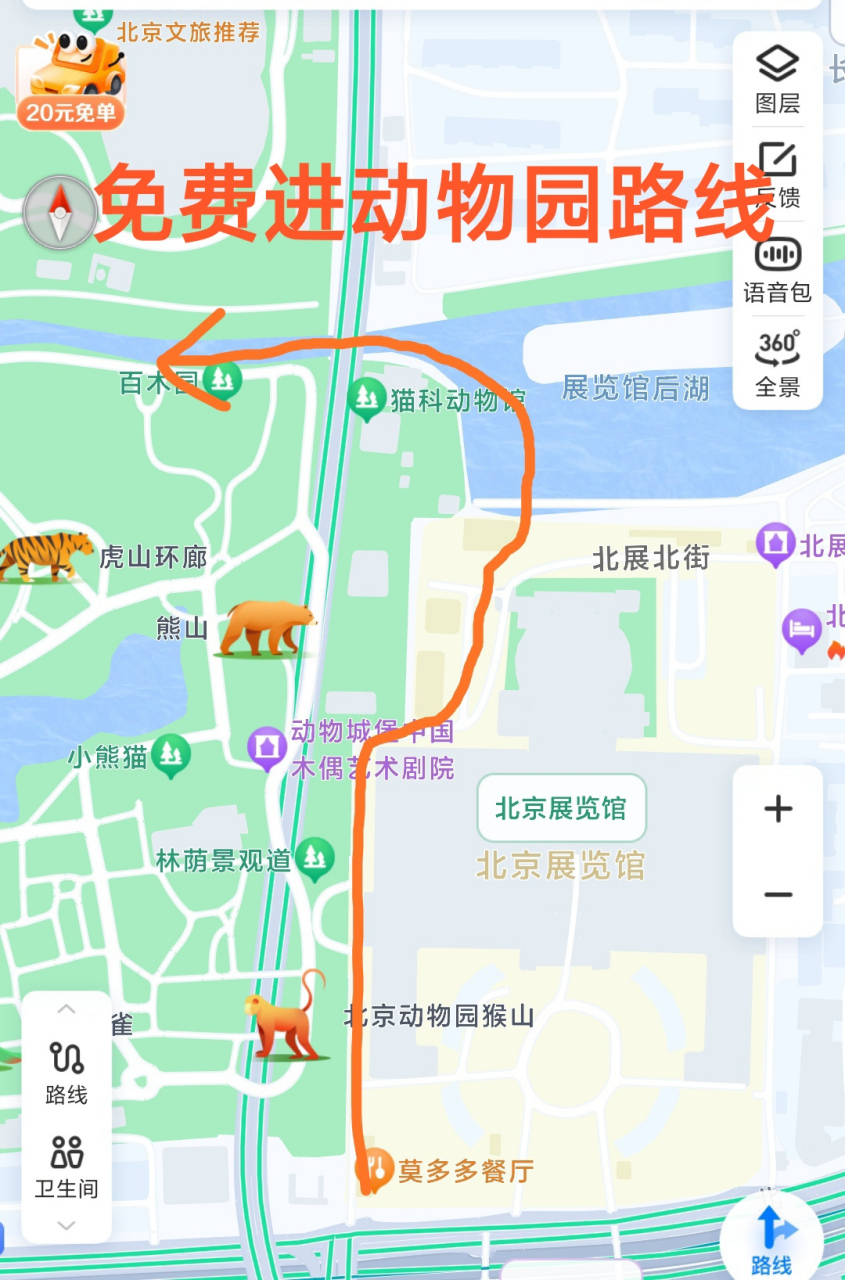Click the 20元免单 promo badge

(70, 114)
